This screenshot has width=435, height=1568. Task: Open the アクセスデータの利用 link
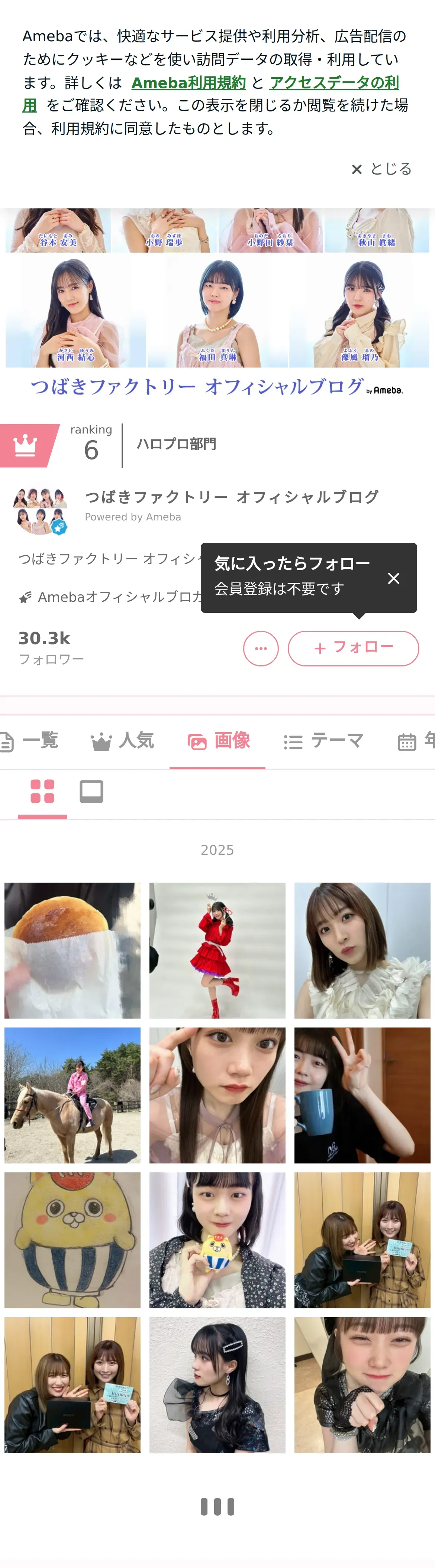pos(334,83)
